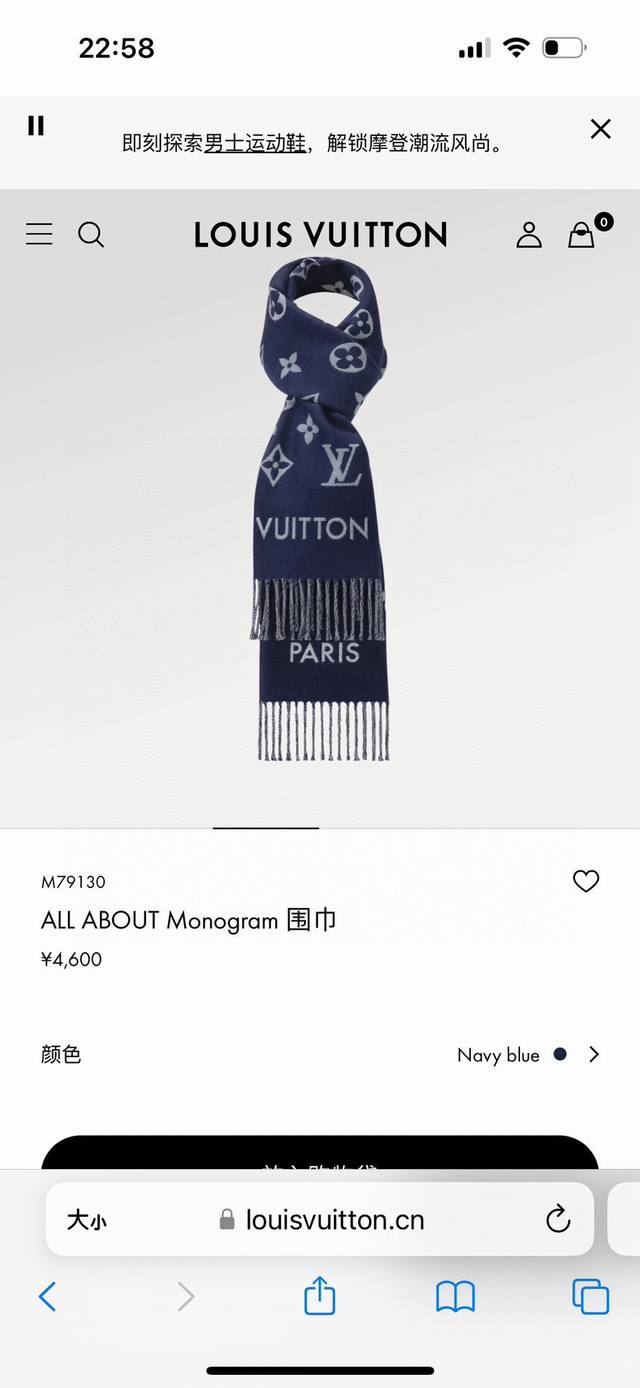Open the account profile icon
The image size is (640, 1388).
(x=528, y=234)
